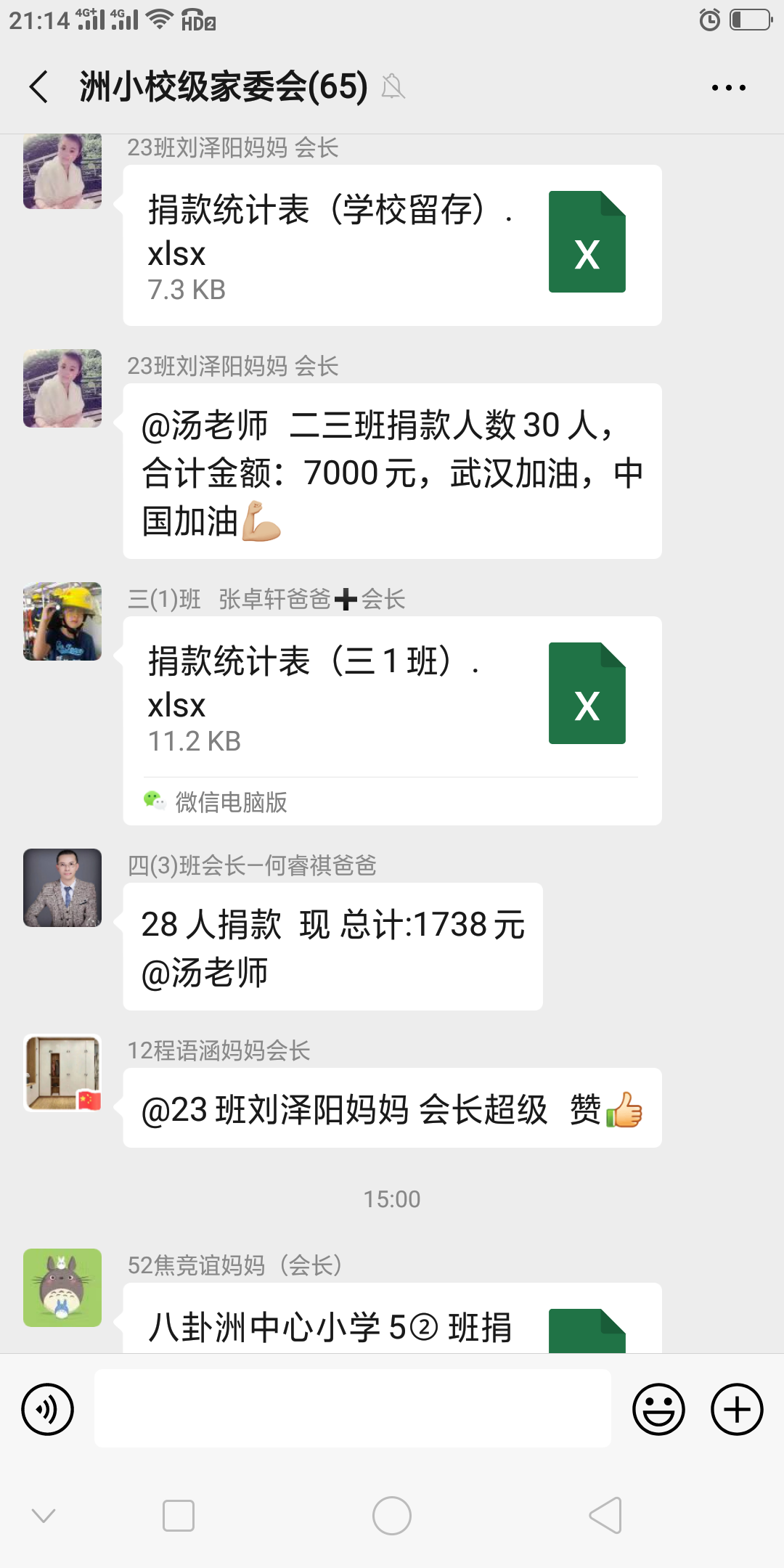The width and height of the screenshot is (784, 1568).
Task: View avatar of 12程语涵妈妈会长
Action: pos(62,1073)
